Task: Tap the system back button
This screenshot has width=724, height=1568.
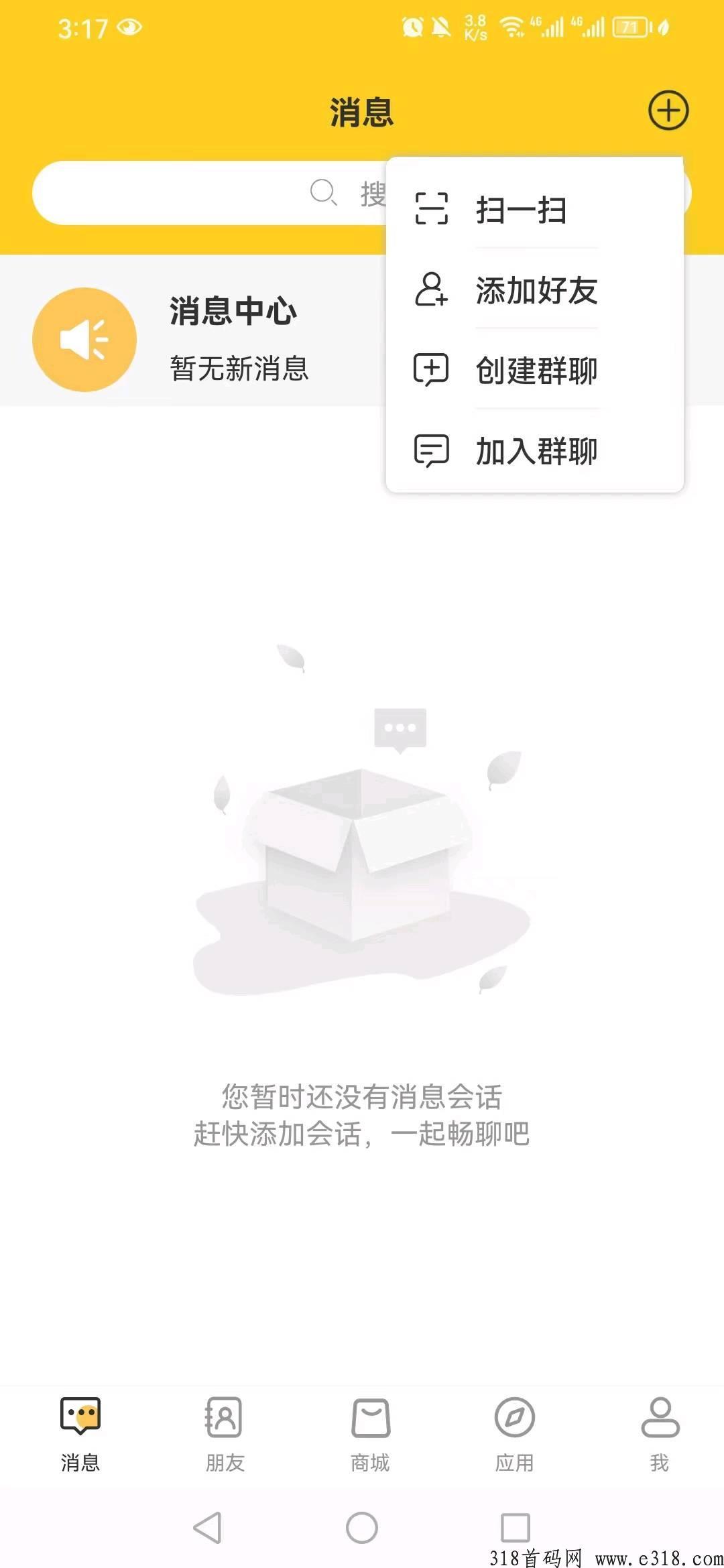Action: (207, 1528)
